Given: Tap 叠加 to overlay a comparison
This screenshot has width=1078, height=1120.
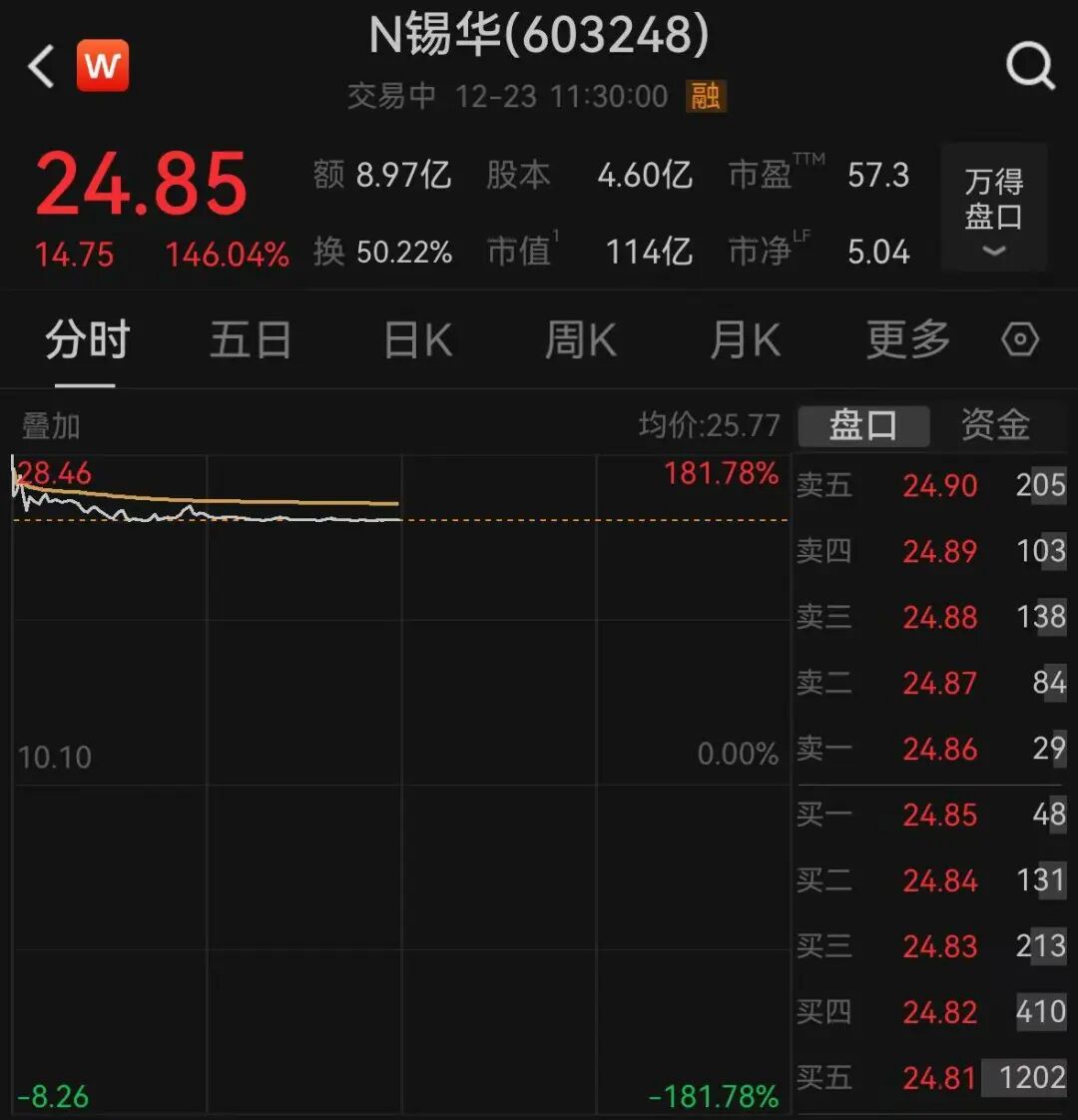Looking at the screenshot, I should pos(51,426).
